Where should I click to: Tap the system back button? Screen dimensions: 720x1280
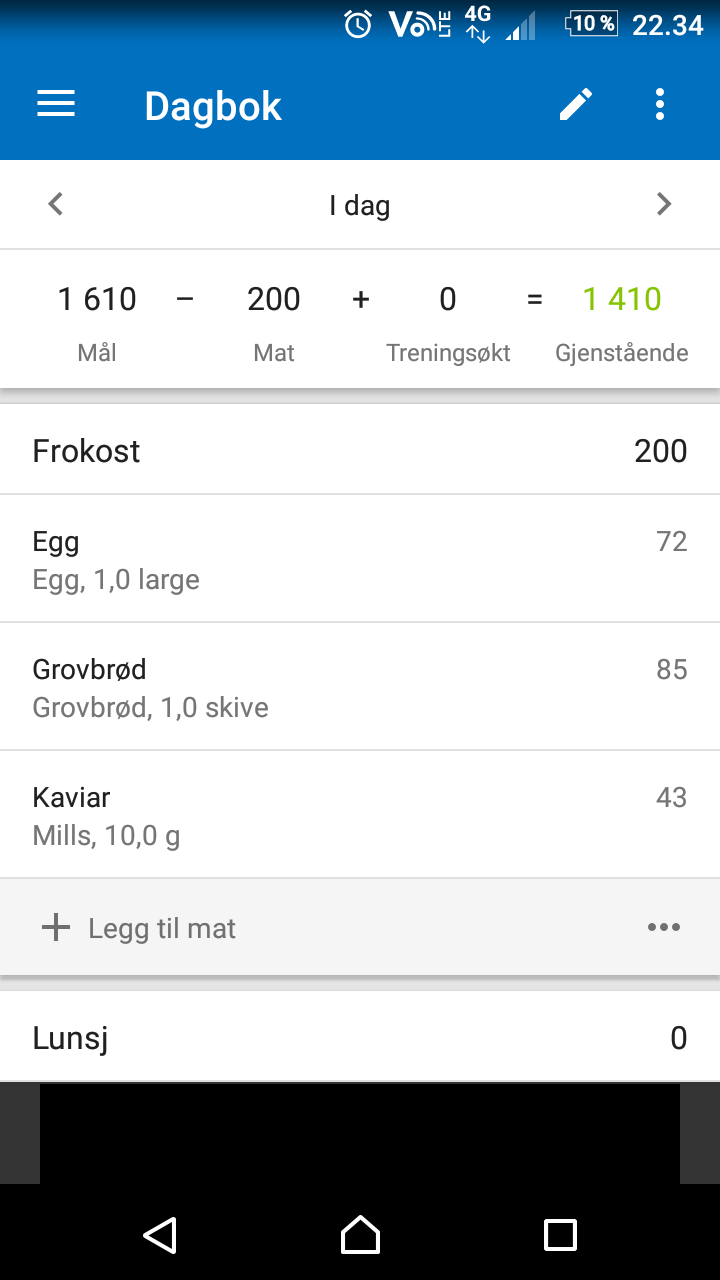[160, 1235]
